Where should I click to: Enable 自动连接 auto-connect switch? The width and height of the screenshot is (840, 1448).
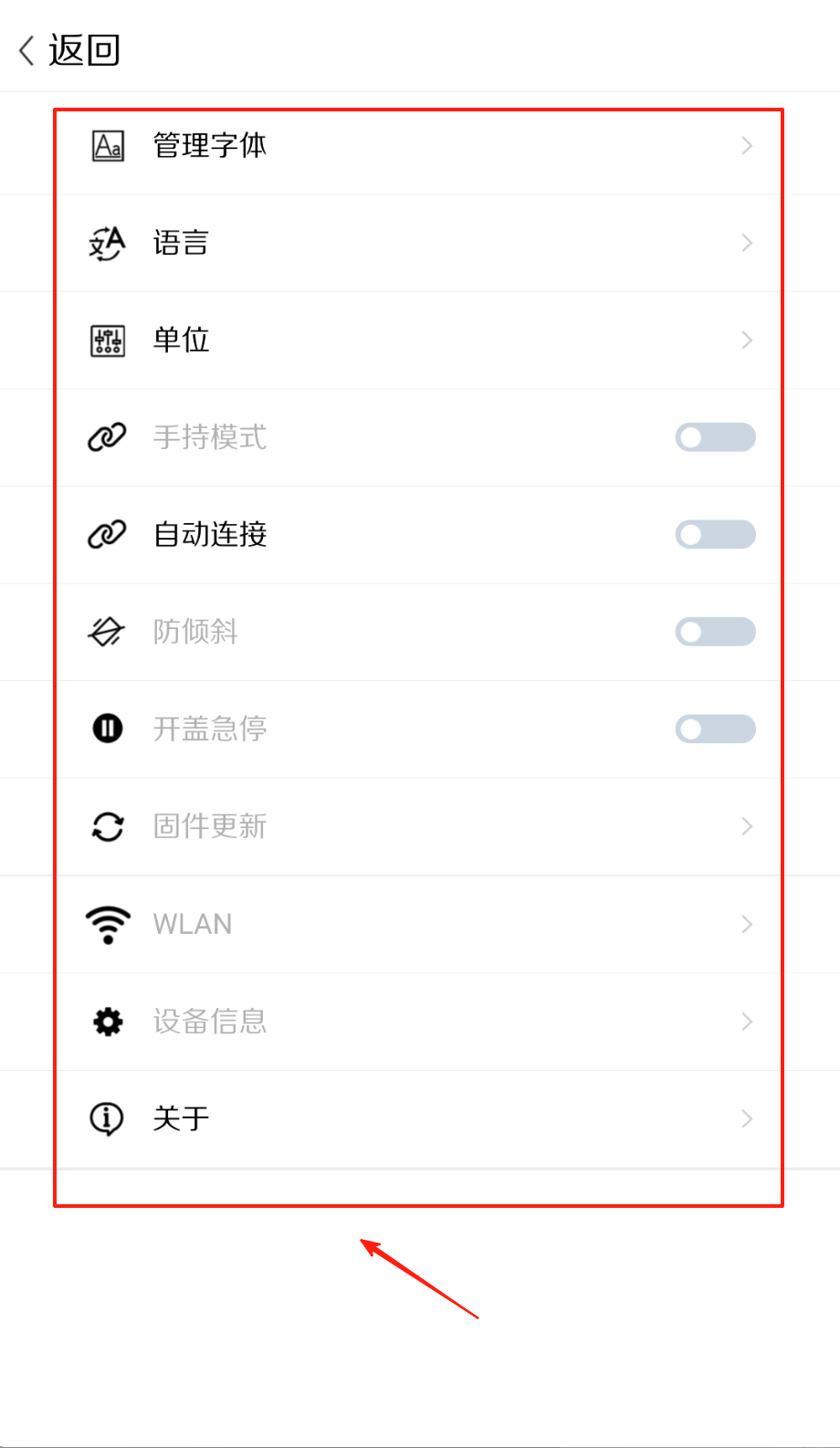(x=715, y=535)
